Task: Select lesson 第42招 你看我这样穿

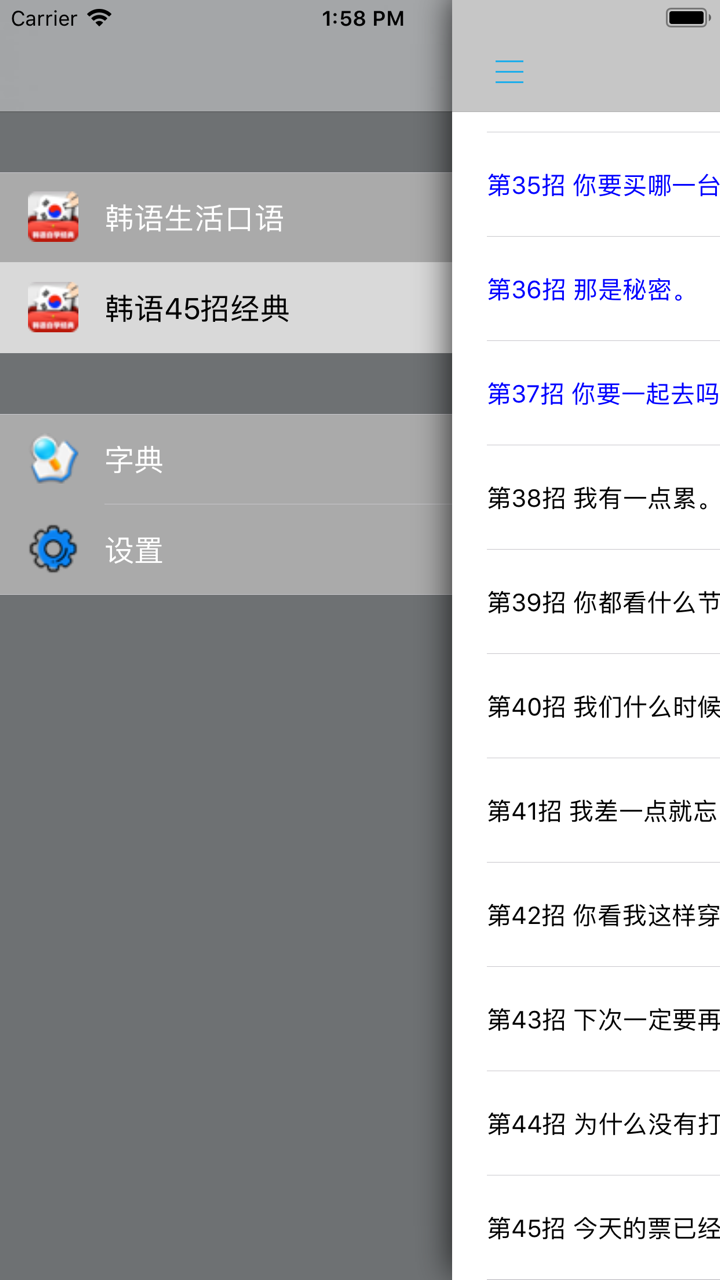Action: [x=600, y=912]
